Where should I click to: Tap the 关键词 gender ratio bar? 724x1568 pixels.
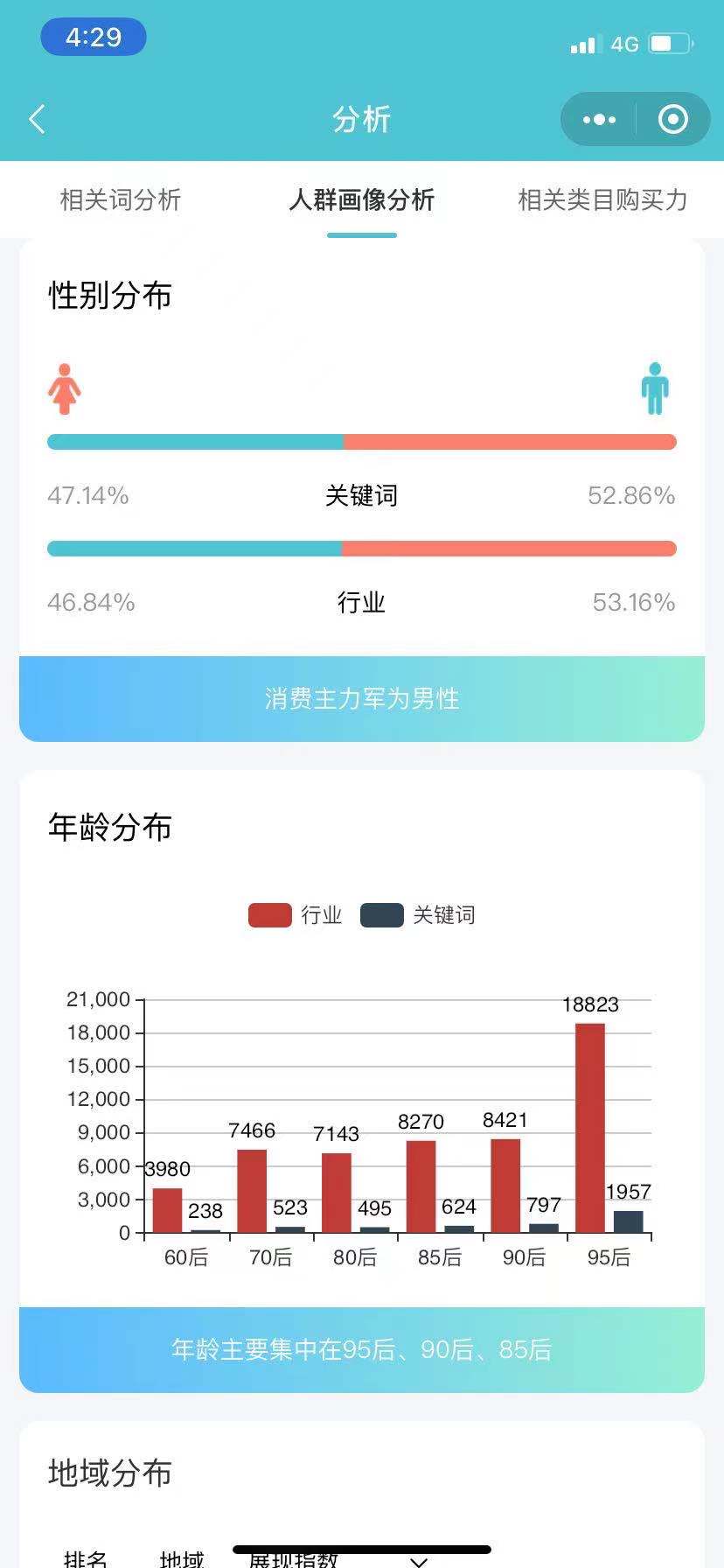pyautogui.click(x=361, y=443)
